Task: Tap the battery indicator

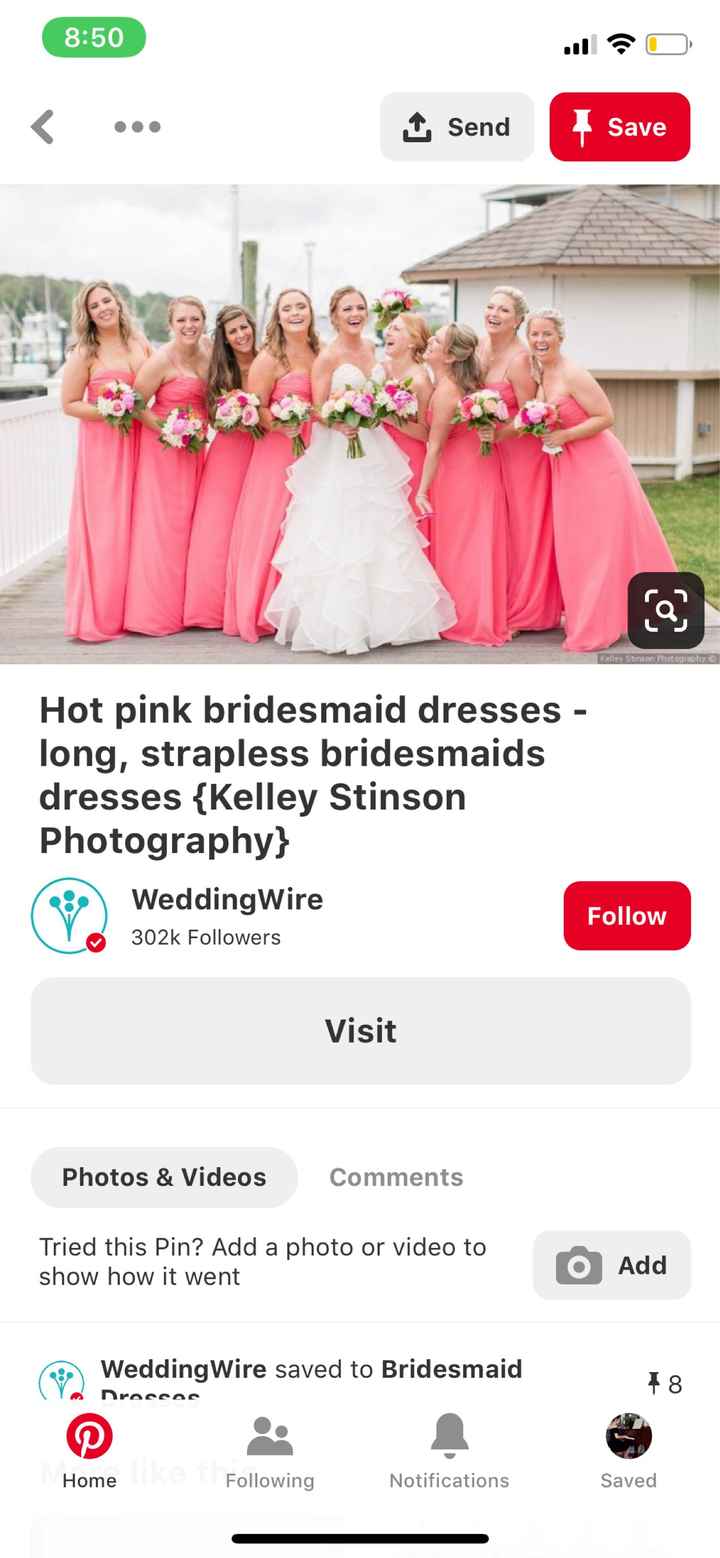Action: (x=668, y=43)
